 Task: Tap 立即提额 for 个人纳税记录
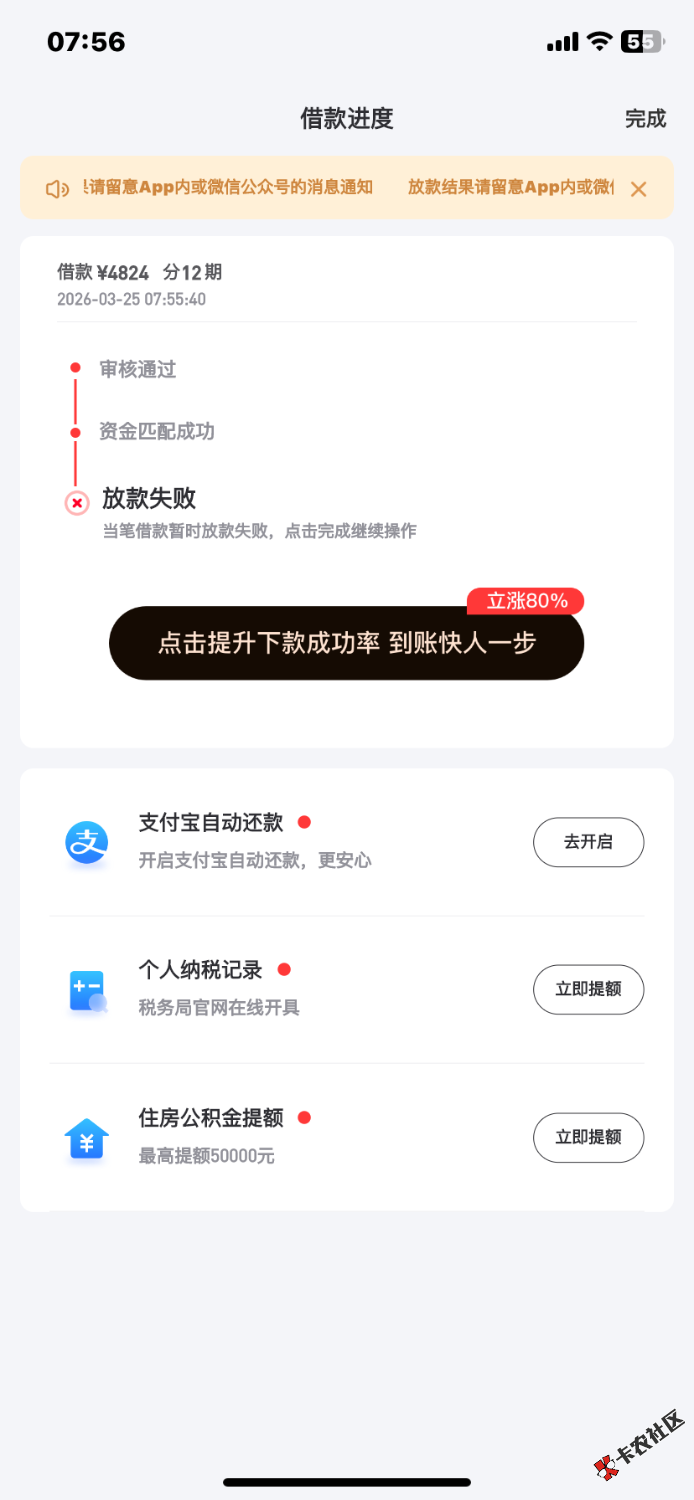tap(588, 989)
